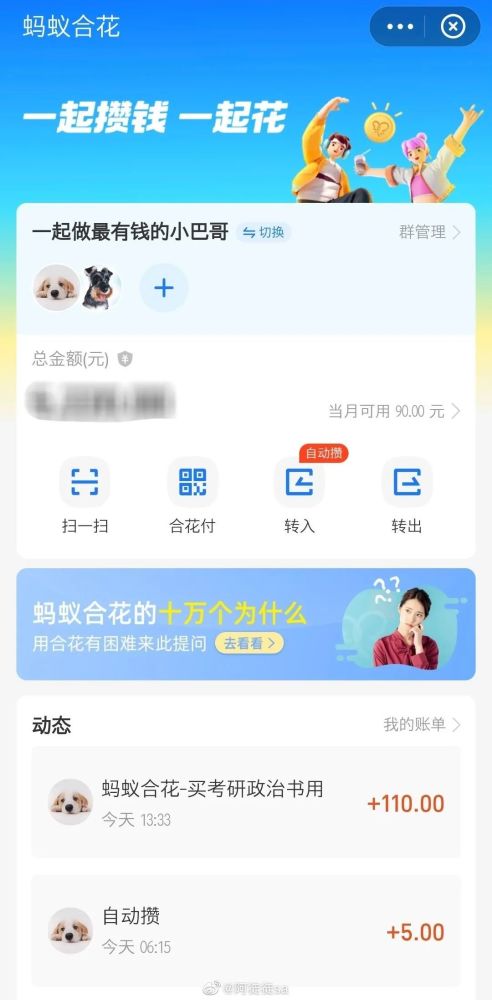Open the 买考研政治书用 +110.00 record
Viewport: 492px width, 1000px height.
point(246,802)
